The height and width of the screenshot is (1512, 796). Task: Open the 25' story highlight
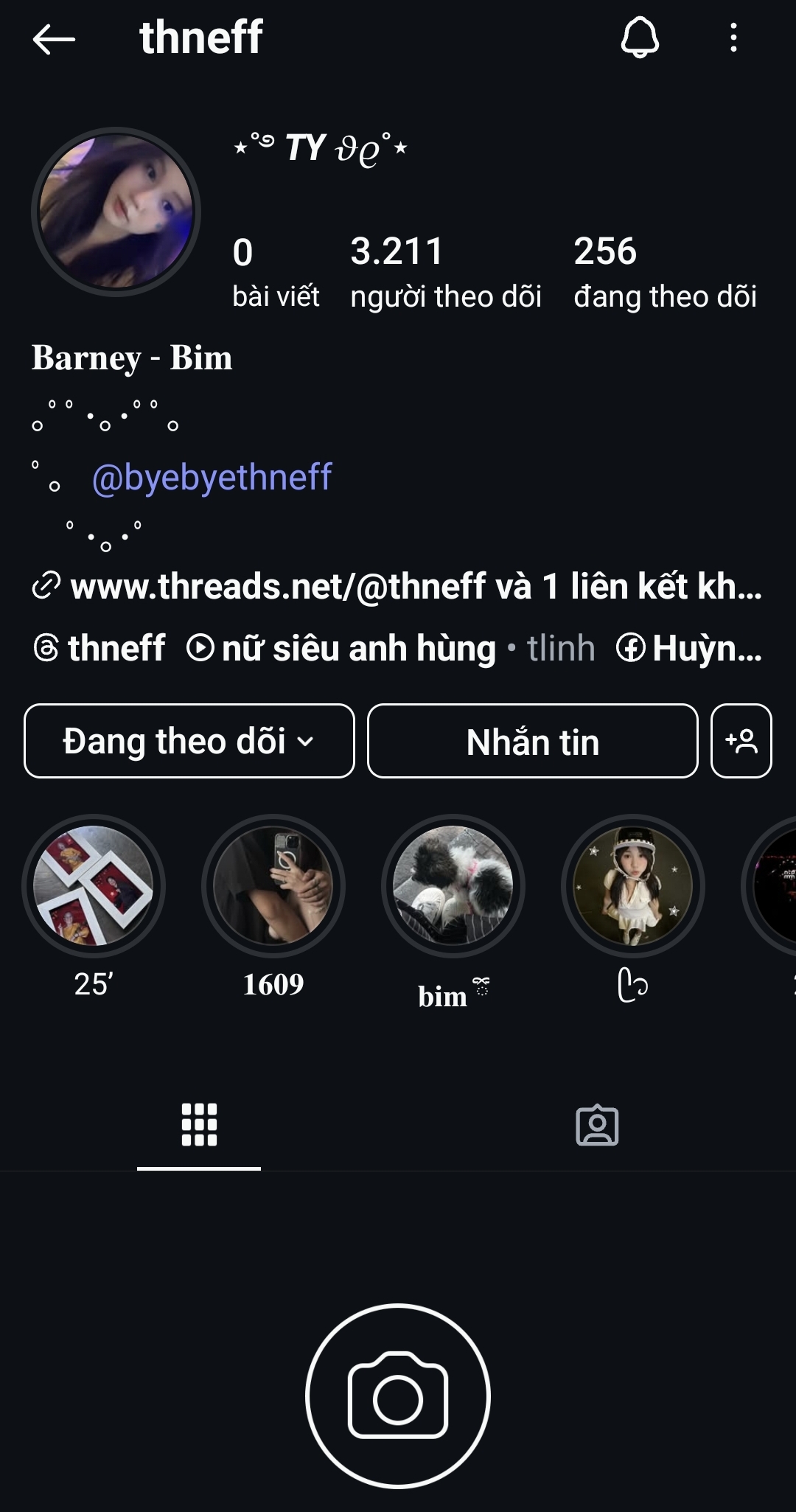click(x=94, y=885)
